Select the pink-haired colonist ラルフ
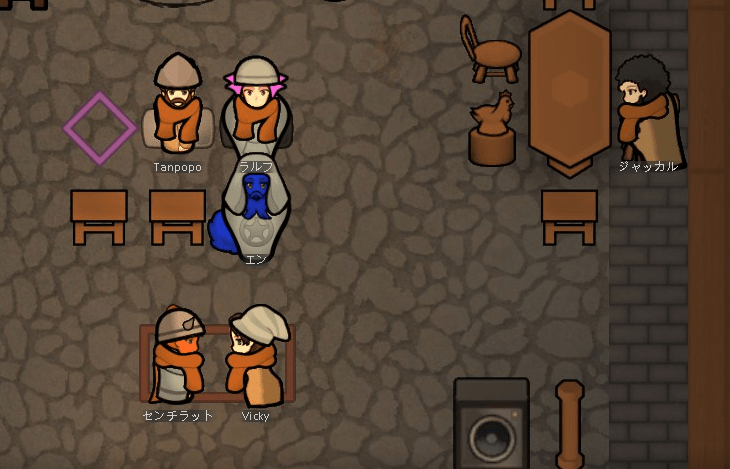The image size is (730, 469). coord(255,103)
